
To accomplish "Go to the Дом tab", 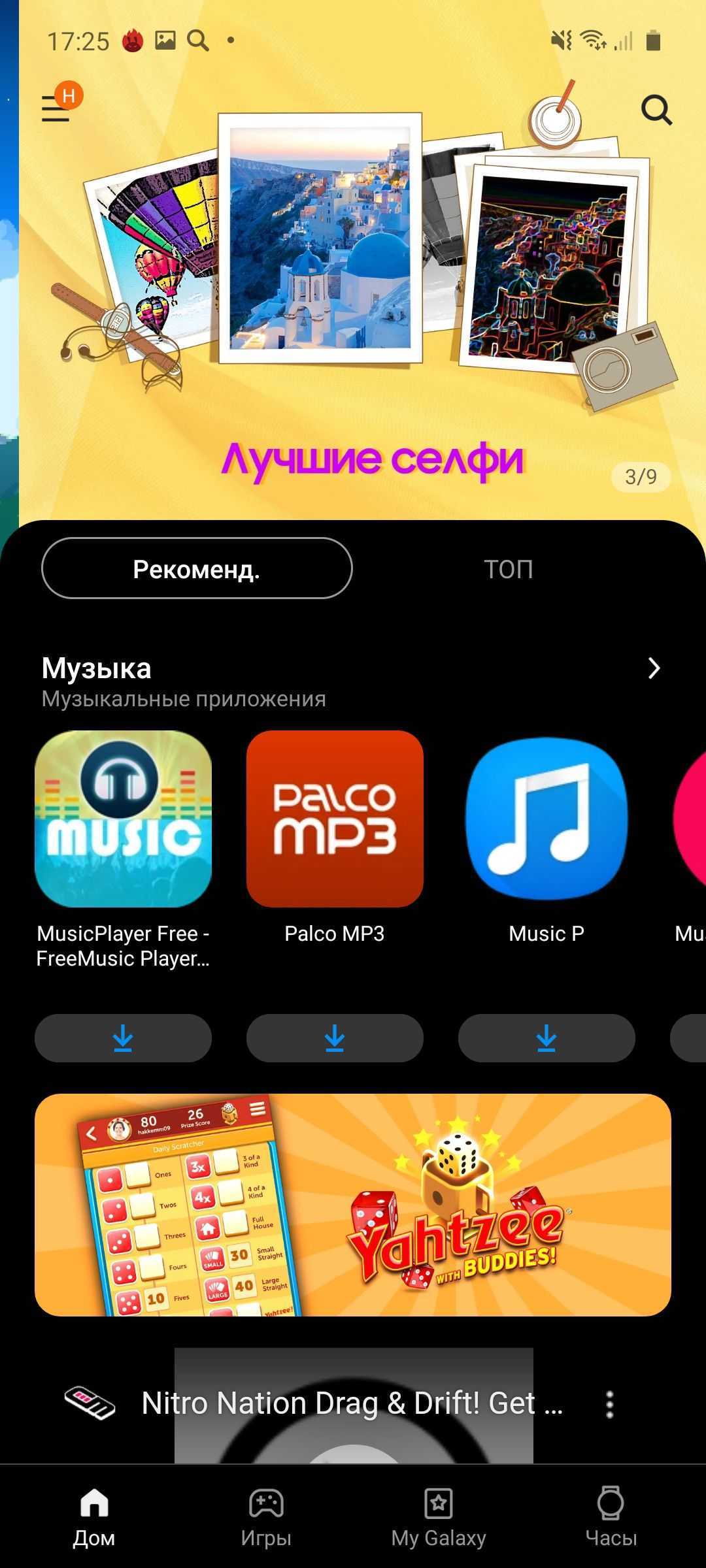I will click(x=94, y=1517).
